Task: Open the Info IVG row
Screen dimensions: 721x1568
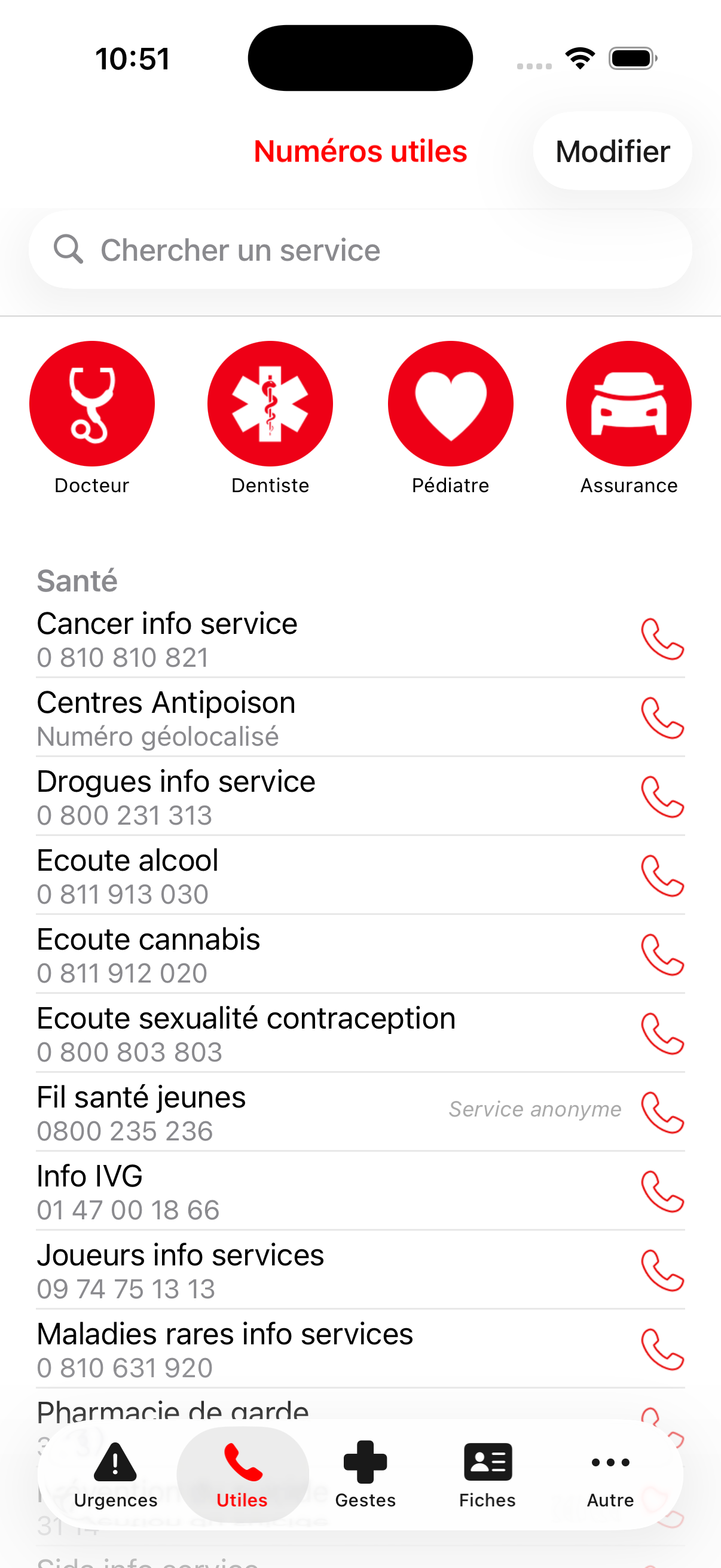Action: (243, 1191)
